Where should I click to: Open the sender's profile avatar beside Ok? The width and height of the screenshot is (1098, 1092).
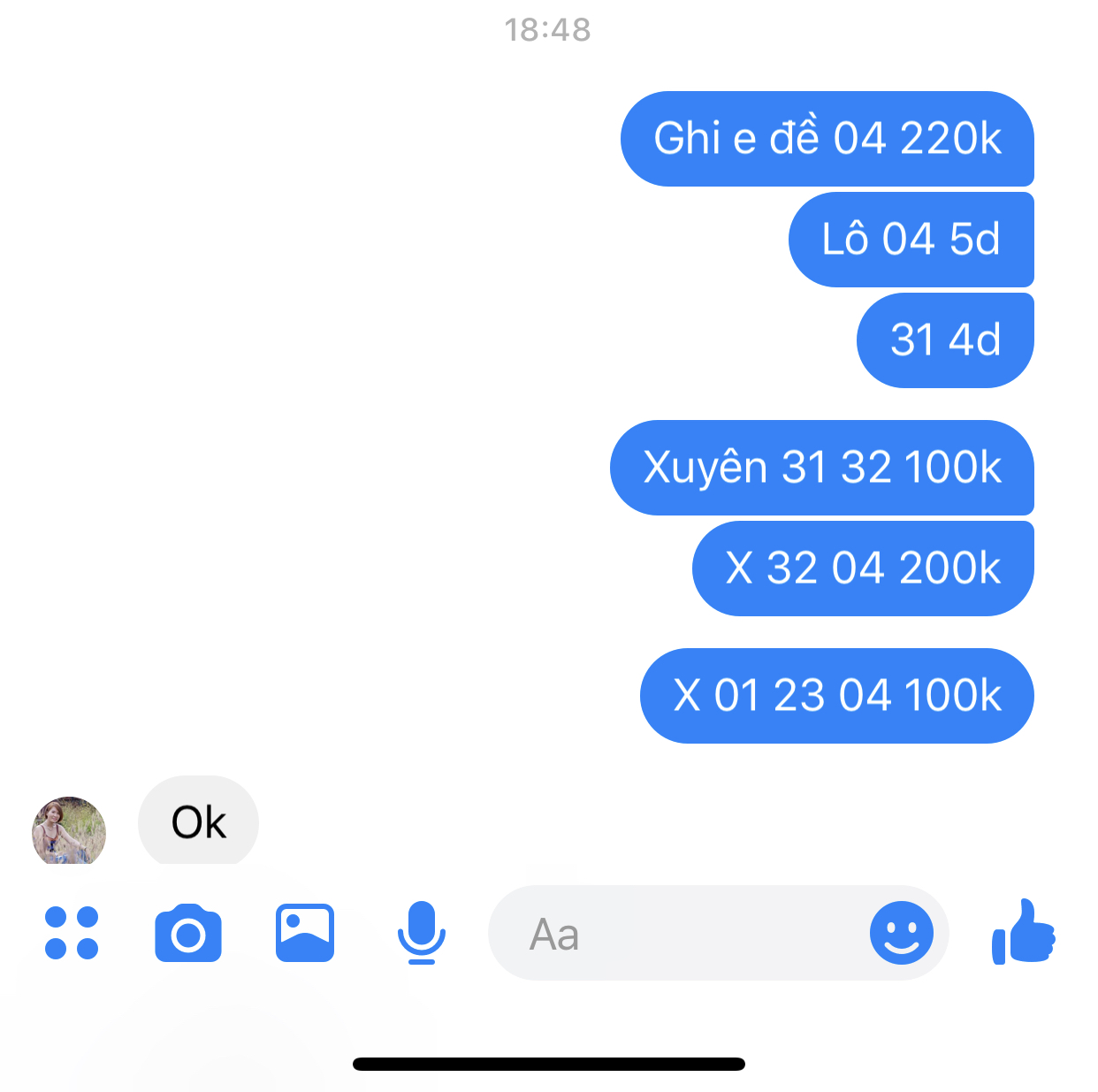pos(69,831)
